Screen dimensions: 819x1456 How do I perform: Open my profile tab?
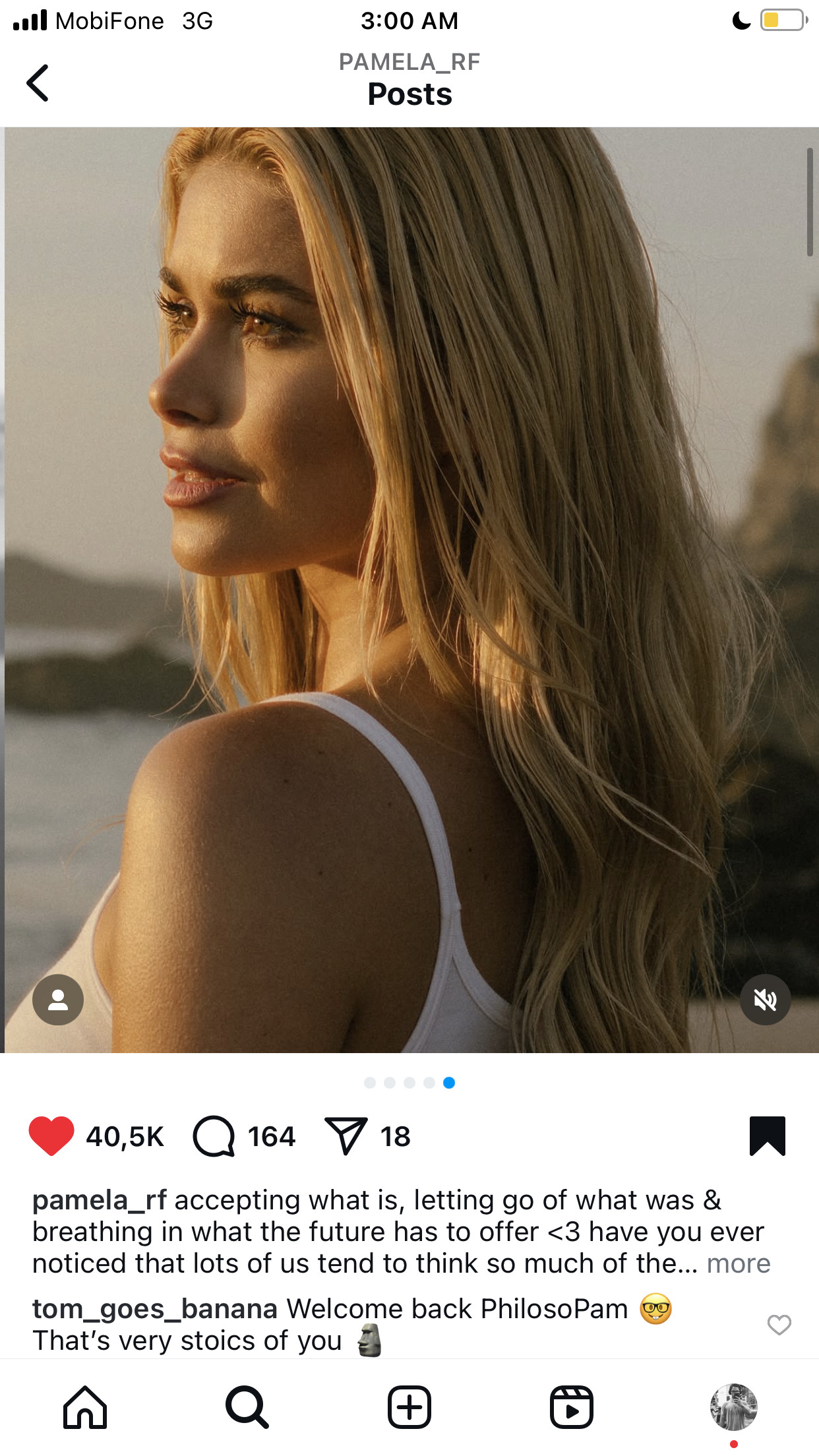[x=734, y=1407]
